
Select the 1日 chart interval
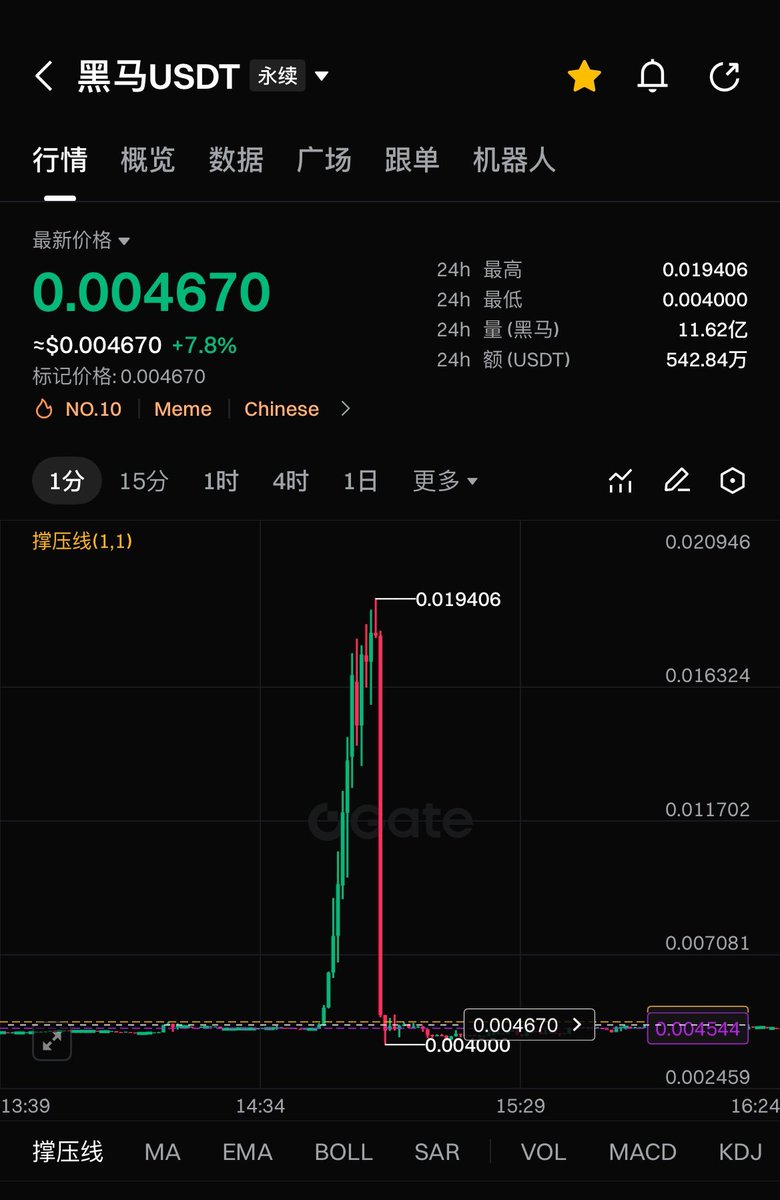[360, 481]
